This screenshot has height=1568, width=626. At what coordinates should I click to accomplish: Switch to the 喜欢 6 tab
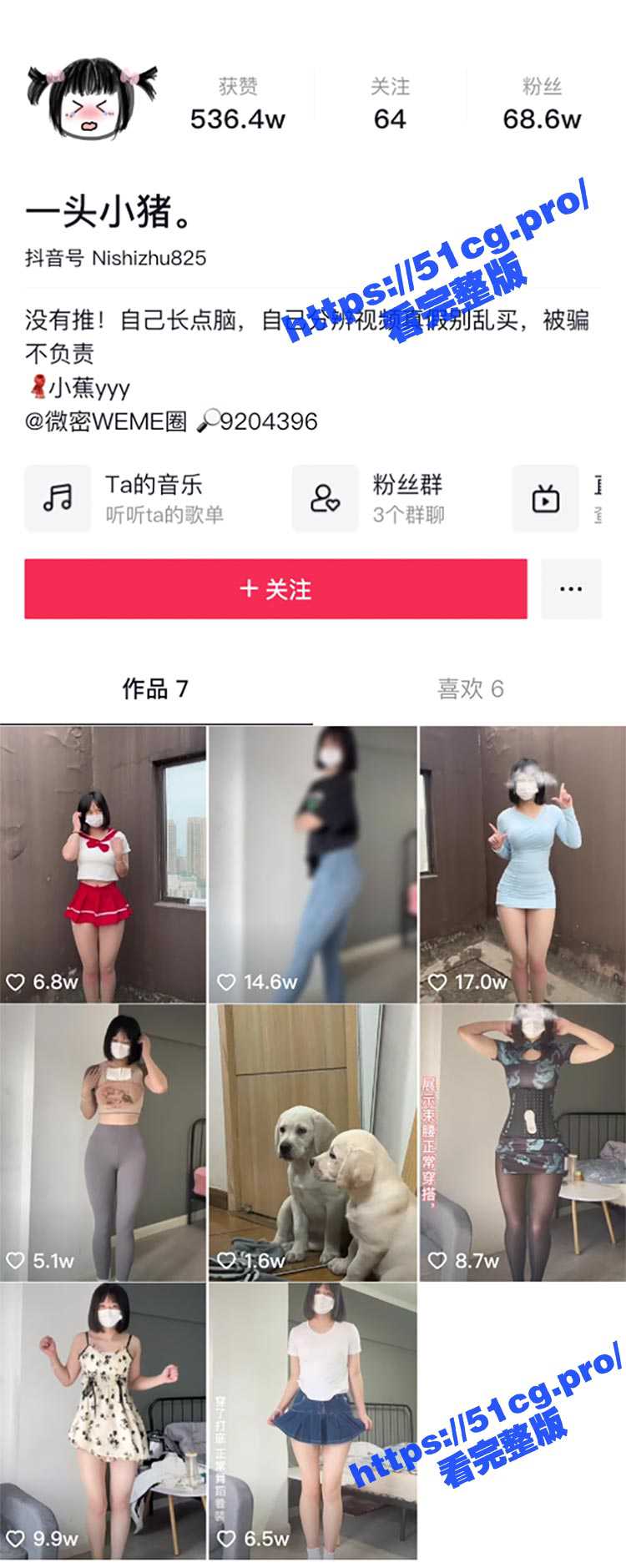[x=470, y=689]
